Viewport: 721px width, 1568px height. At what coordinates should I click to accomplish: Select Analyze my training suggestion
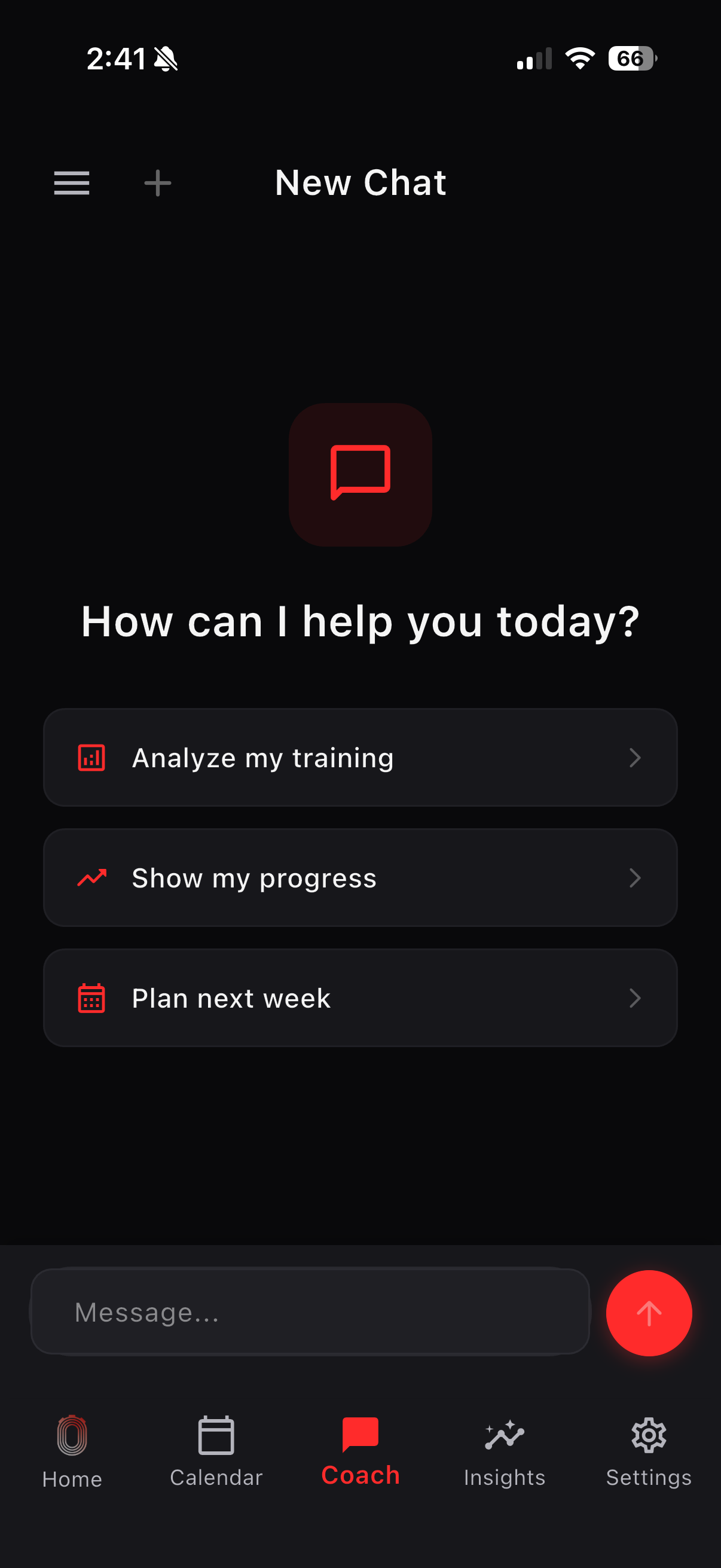(x=360, y=757)
